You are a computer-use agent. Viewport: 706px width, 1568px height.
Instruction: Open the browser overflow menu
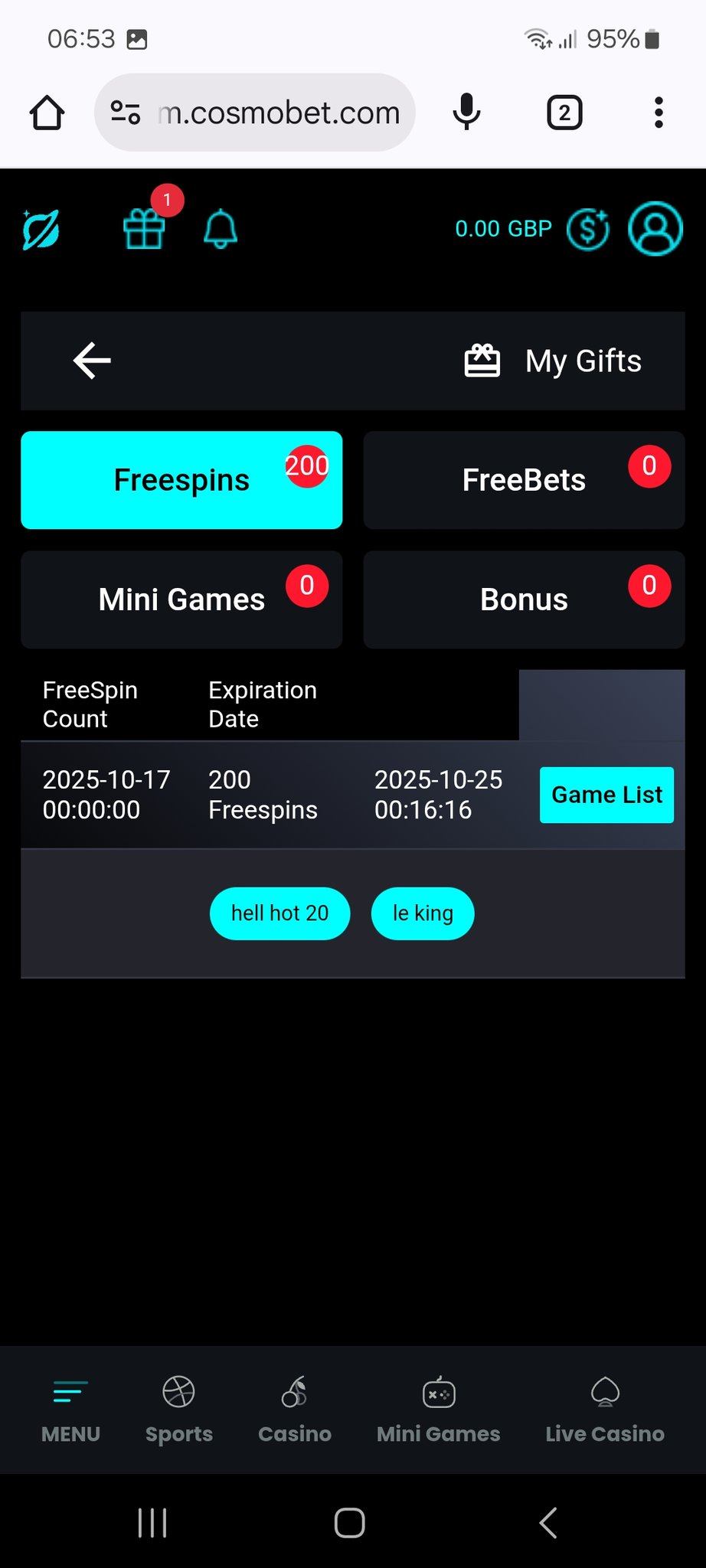(659, 113)
